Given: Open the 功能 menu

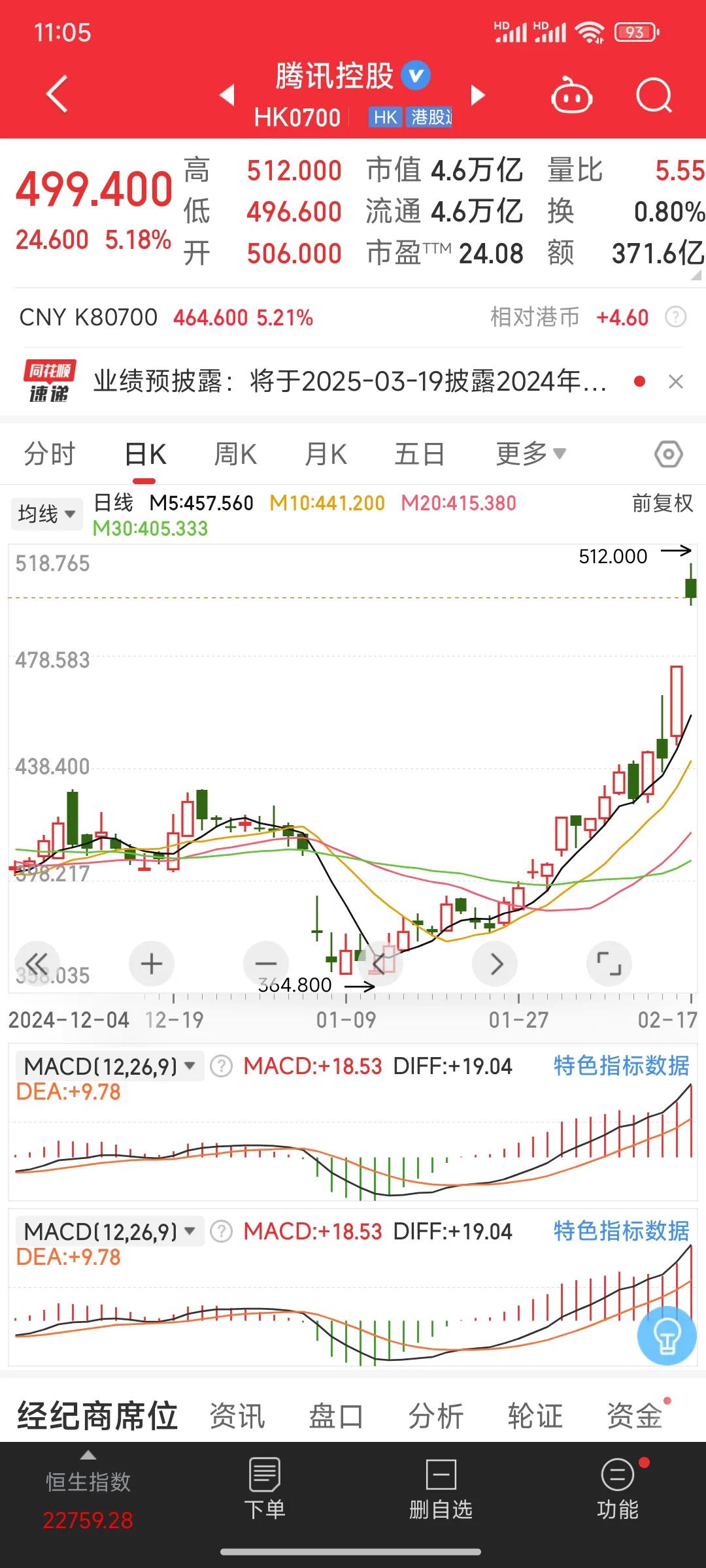Looking at the screenshot, I should 618,1489.
